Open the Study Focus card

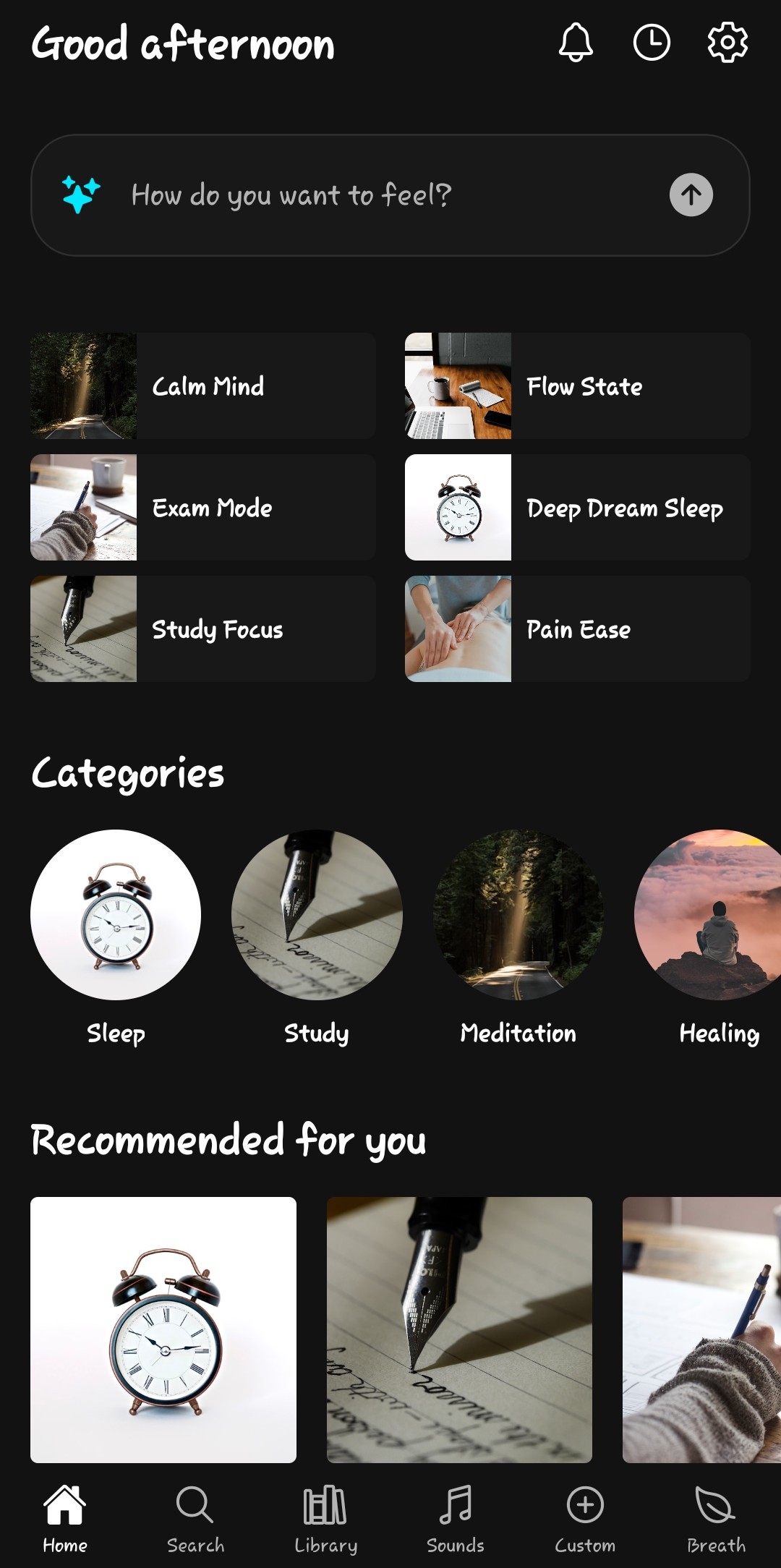click(x=202, y=629)
